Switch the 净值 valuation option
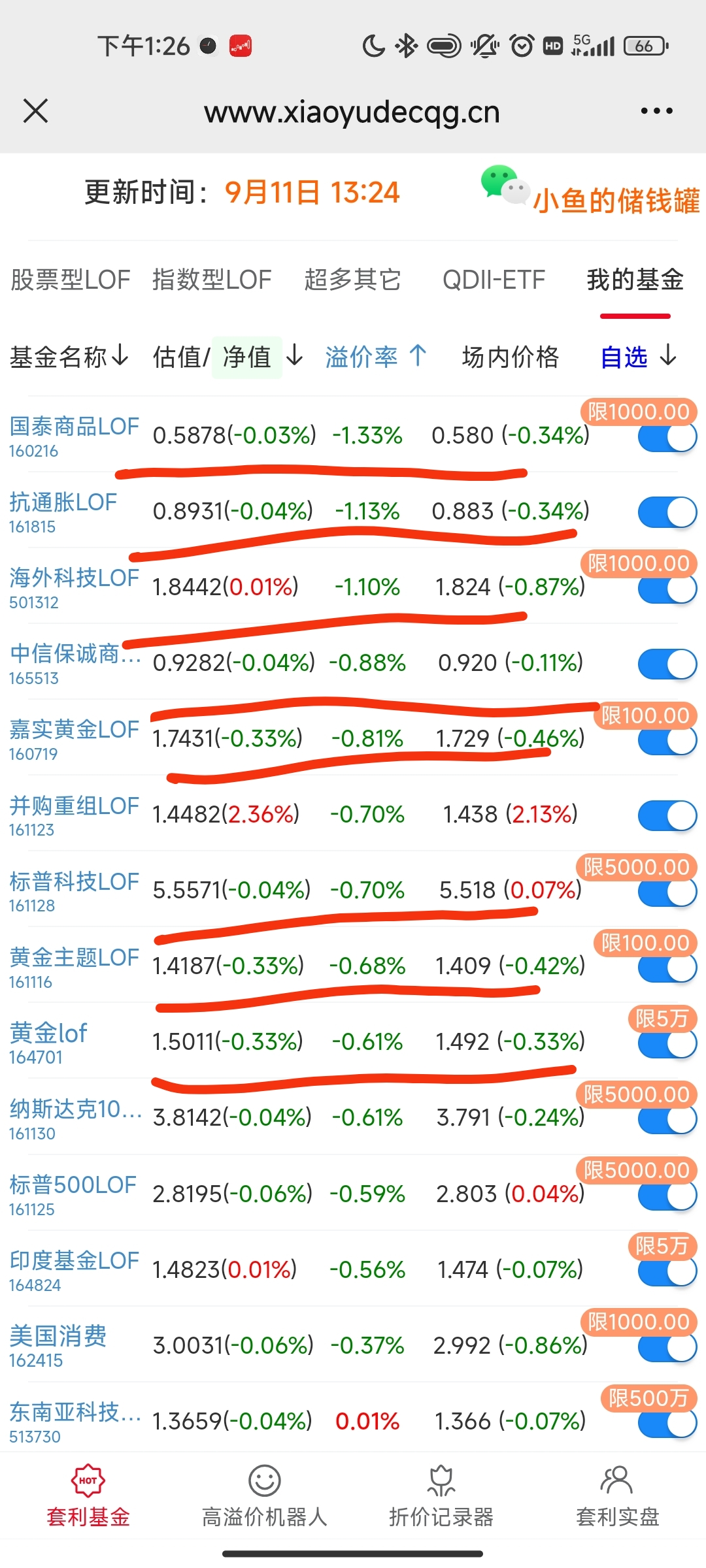 tap(247, 357)
